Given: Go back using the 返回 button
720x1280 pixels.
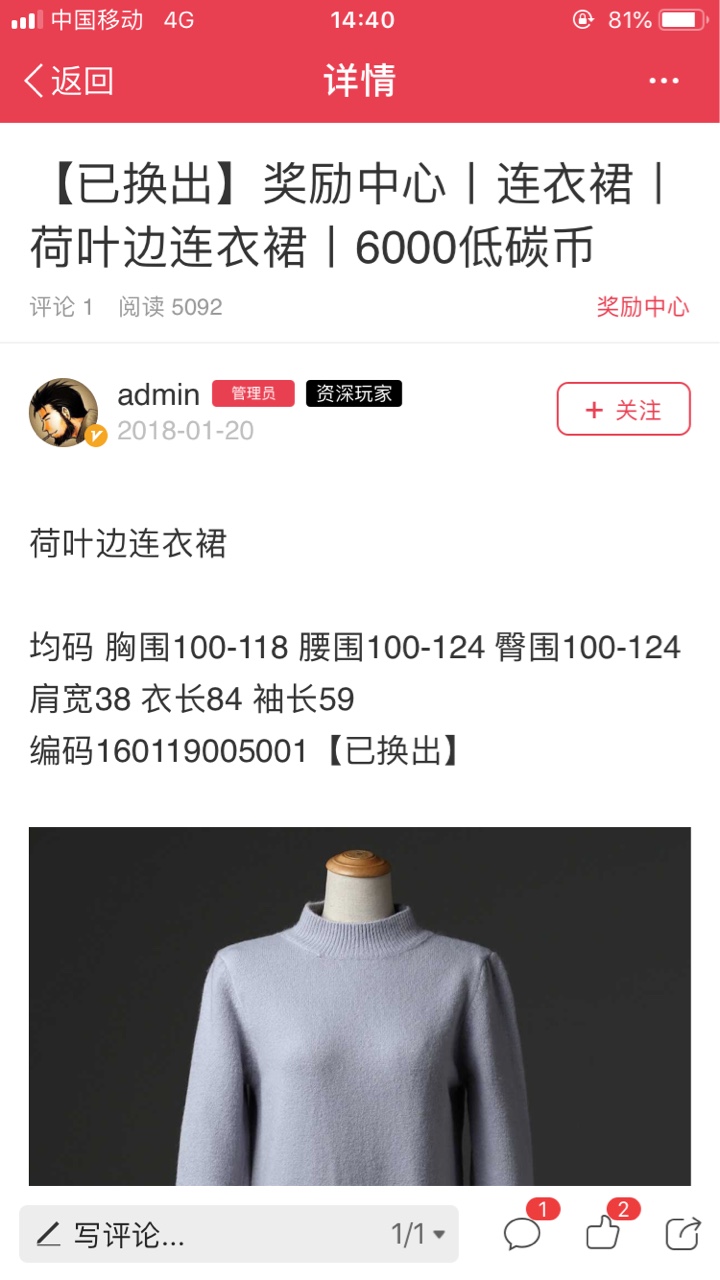Looking at the screenshot, I should (x=68, y=81).
